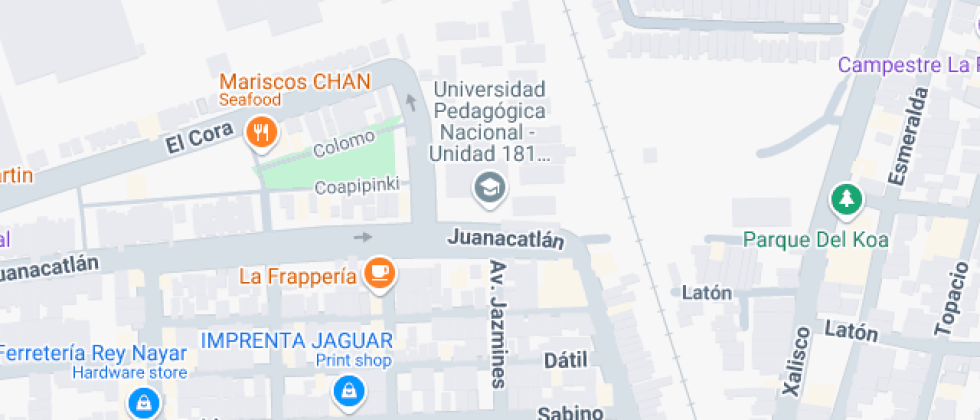
Task: Tap the Universidad Pedagógica Nacional marker
Action: (489, 187)
